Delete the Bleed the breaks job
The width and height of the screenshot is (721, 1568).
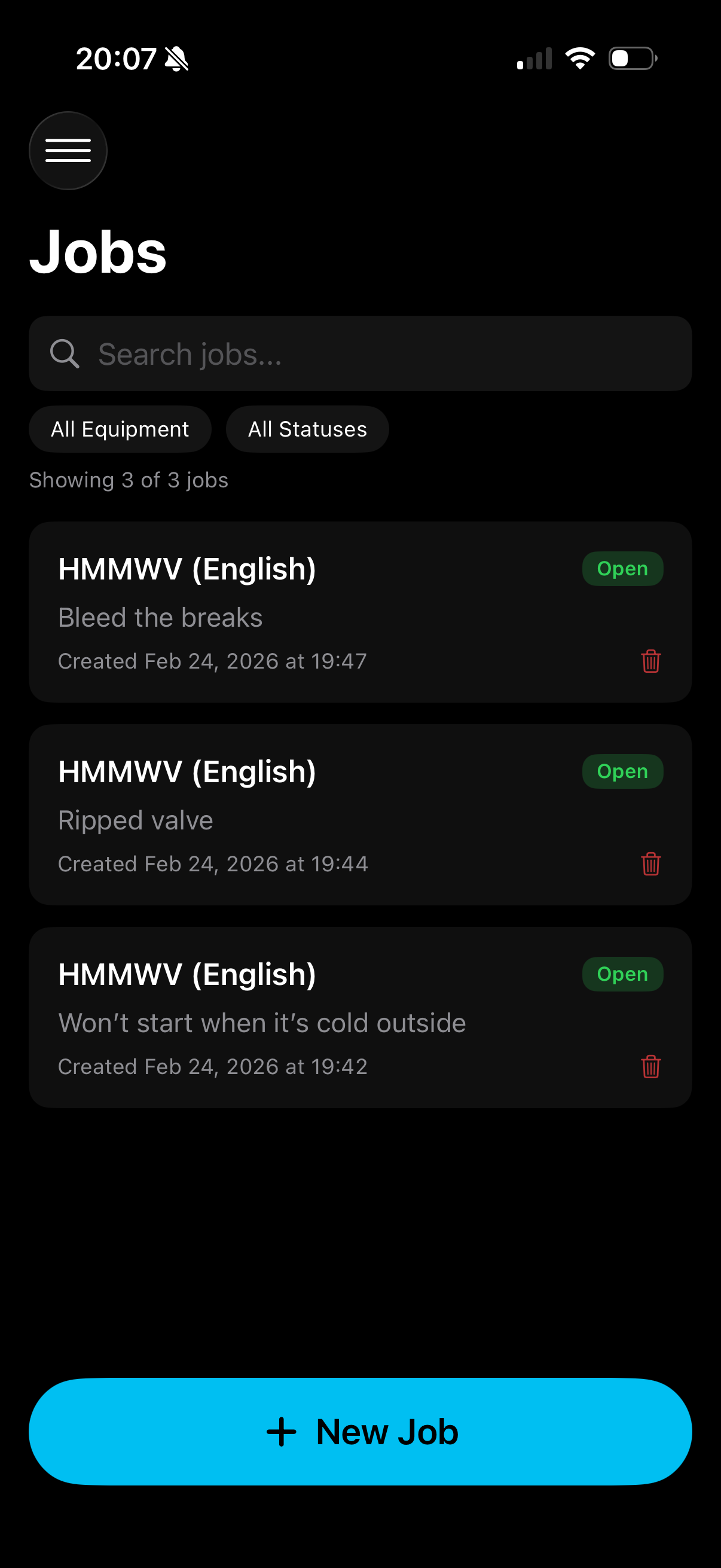pos(650,661)
